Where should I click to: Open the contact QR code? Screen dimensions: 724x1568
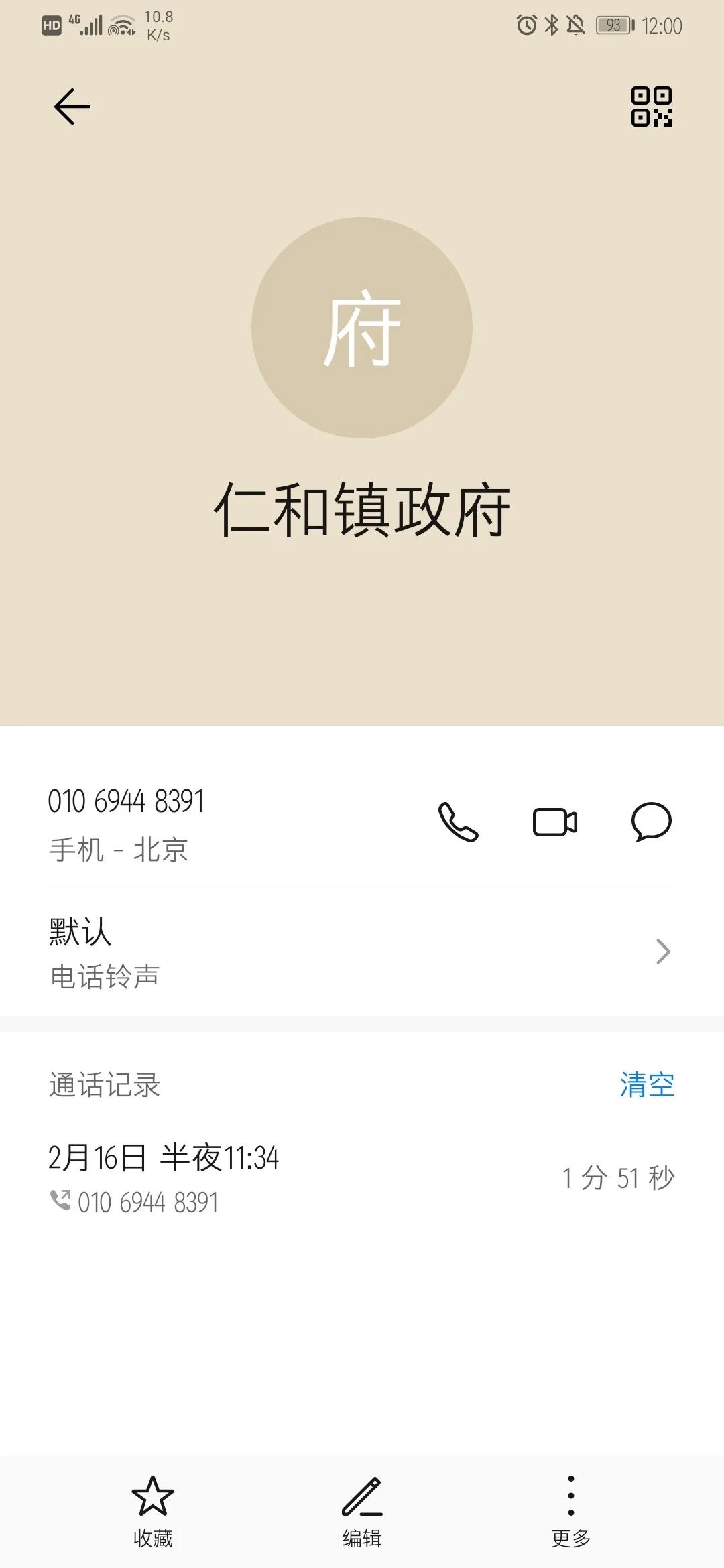(651, 107)
